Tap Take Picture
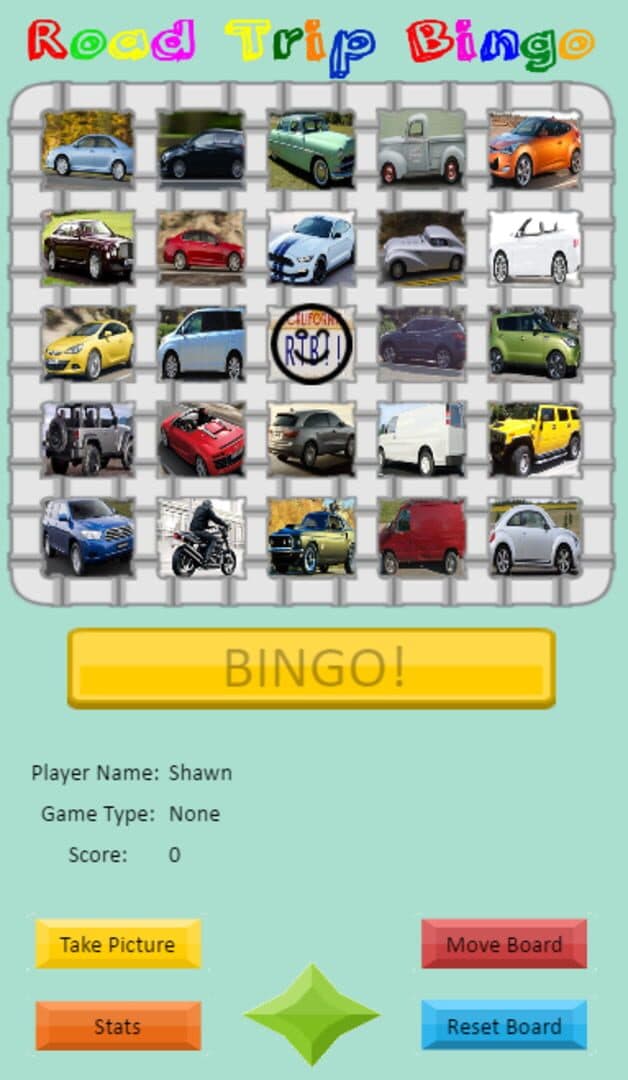Image resolution: width=628 pixels, height=1080 pixels. click(118, 944)
